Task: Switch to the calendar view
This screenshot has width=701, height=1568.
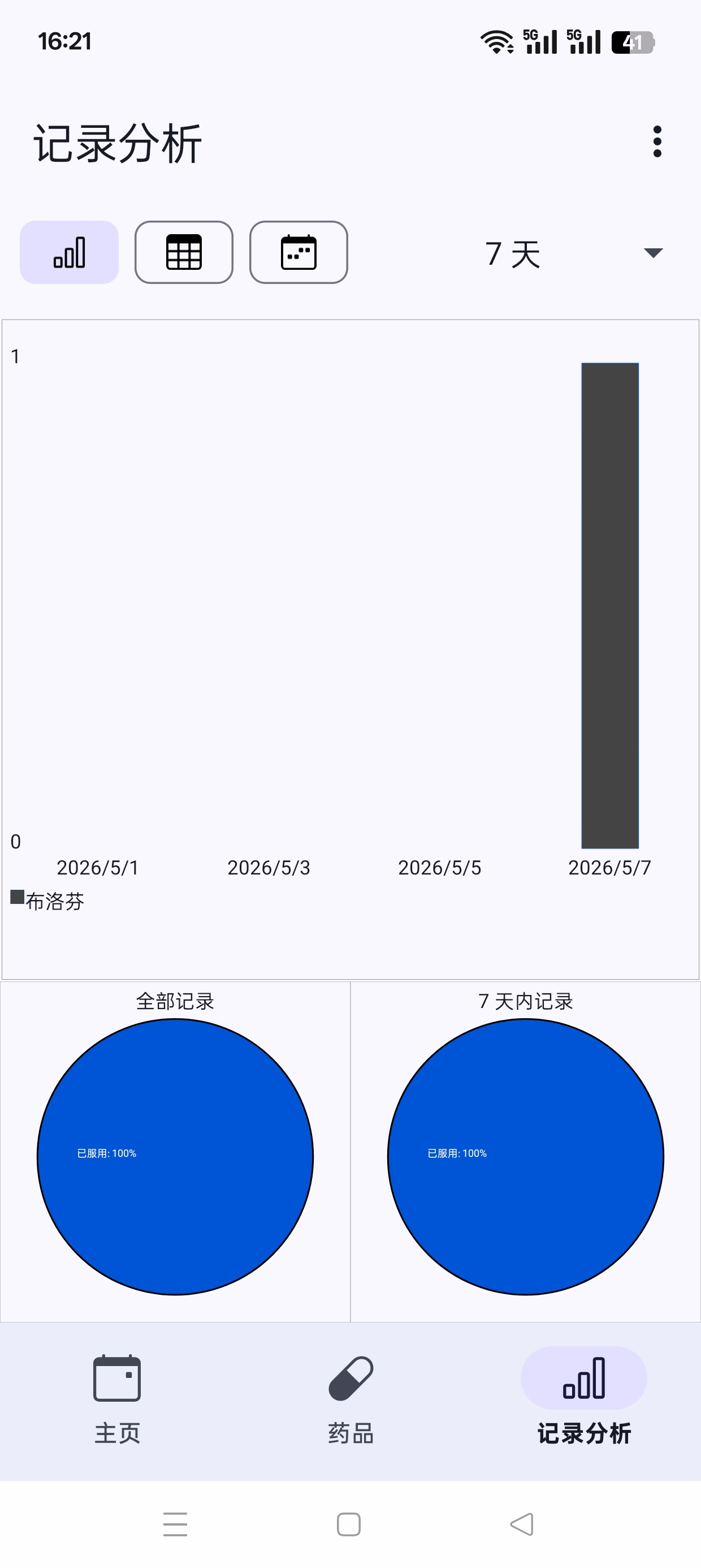Action: click(x=299, y=252)
